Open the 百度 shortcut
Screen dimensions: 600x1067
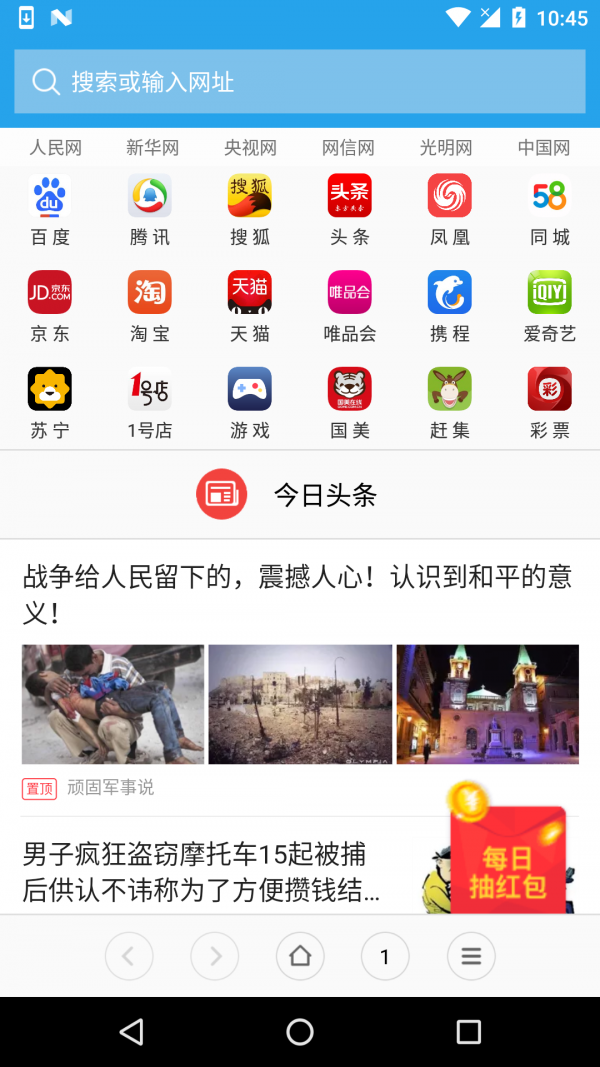(50, 210)
